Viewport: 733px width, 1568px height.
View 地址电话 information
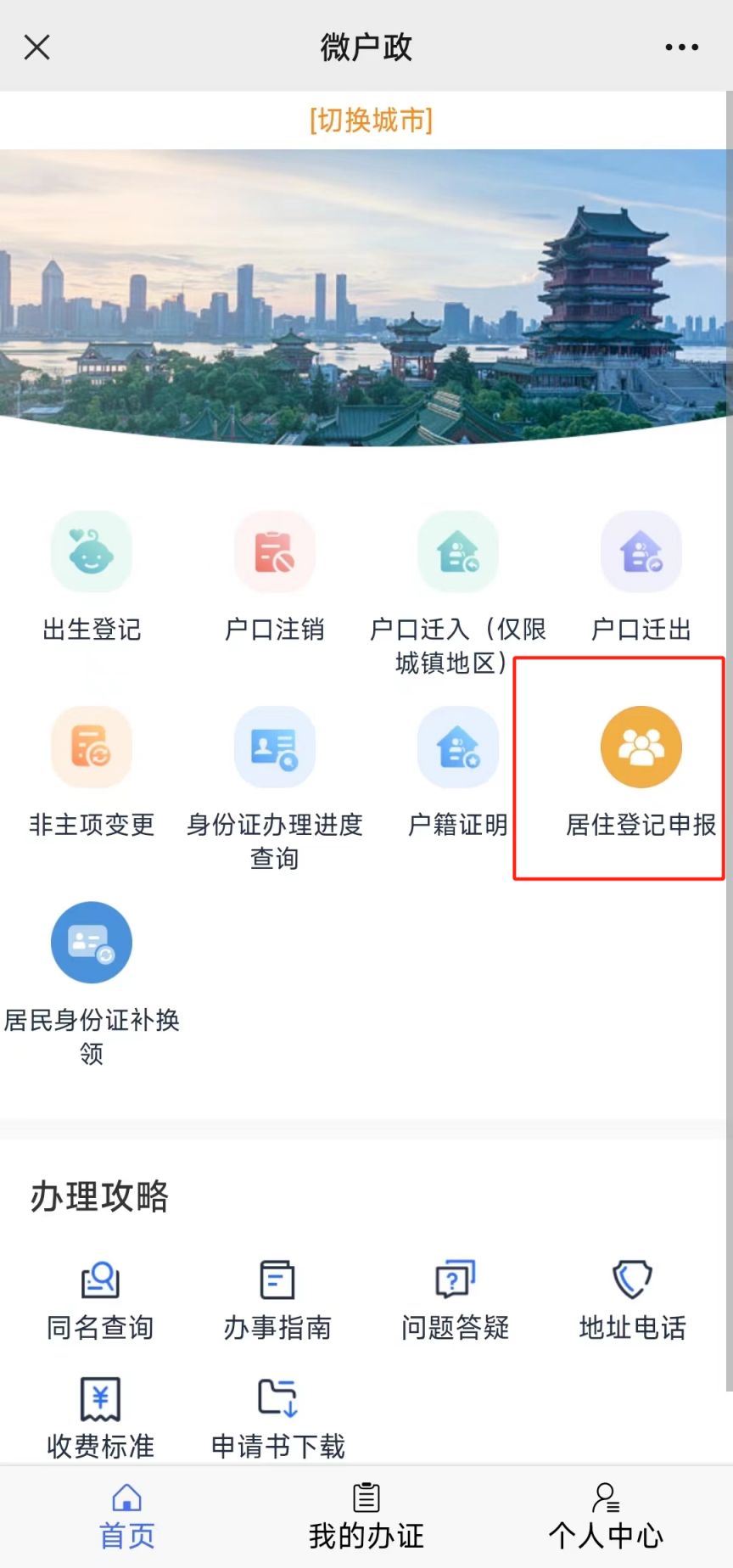click(633, 1302)
